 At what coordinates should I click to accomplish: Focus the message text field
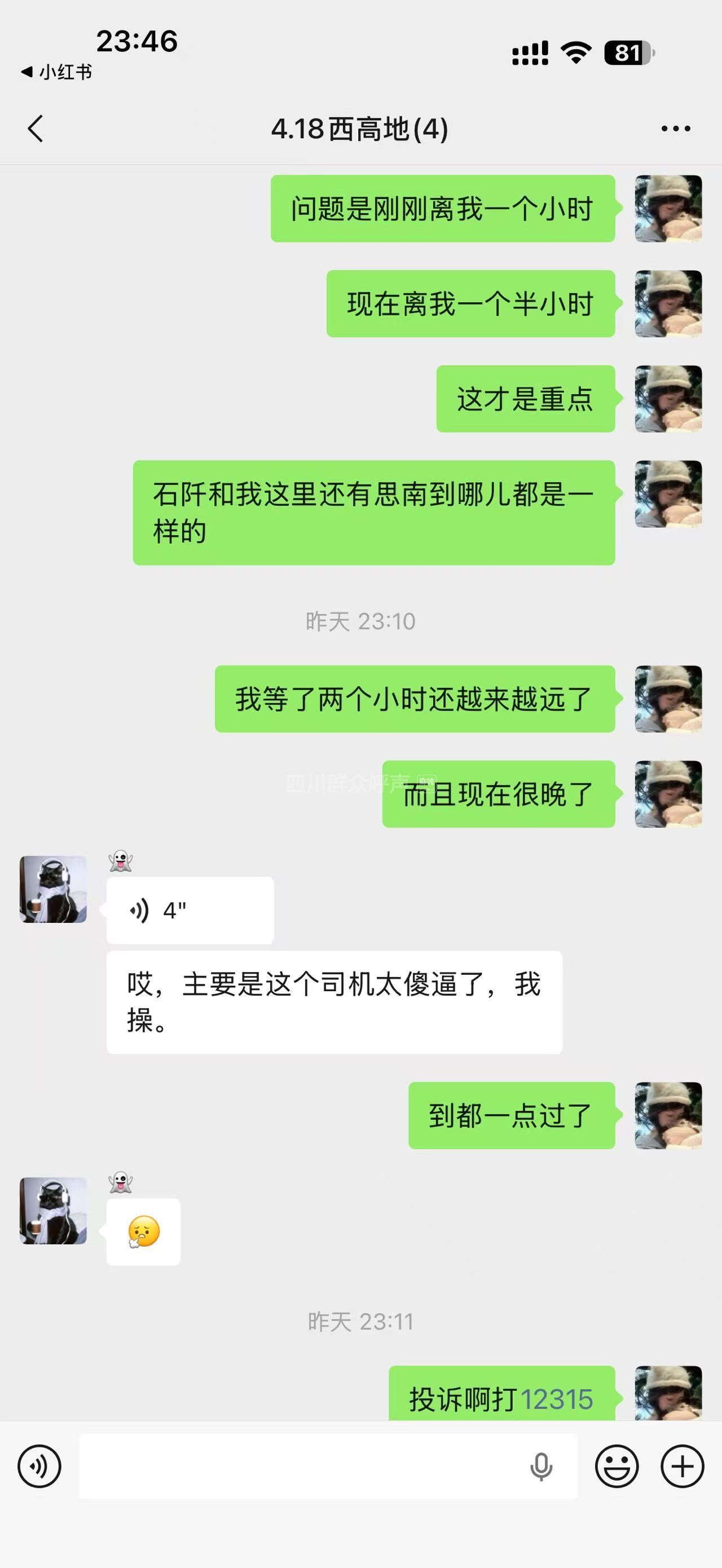pos(298,1466)
